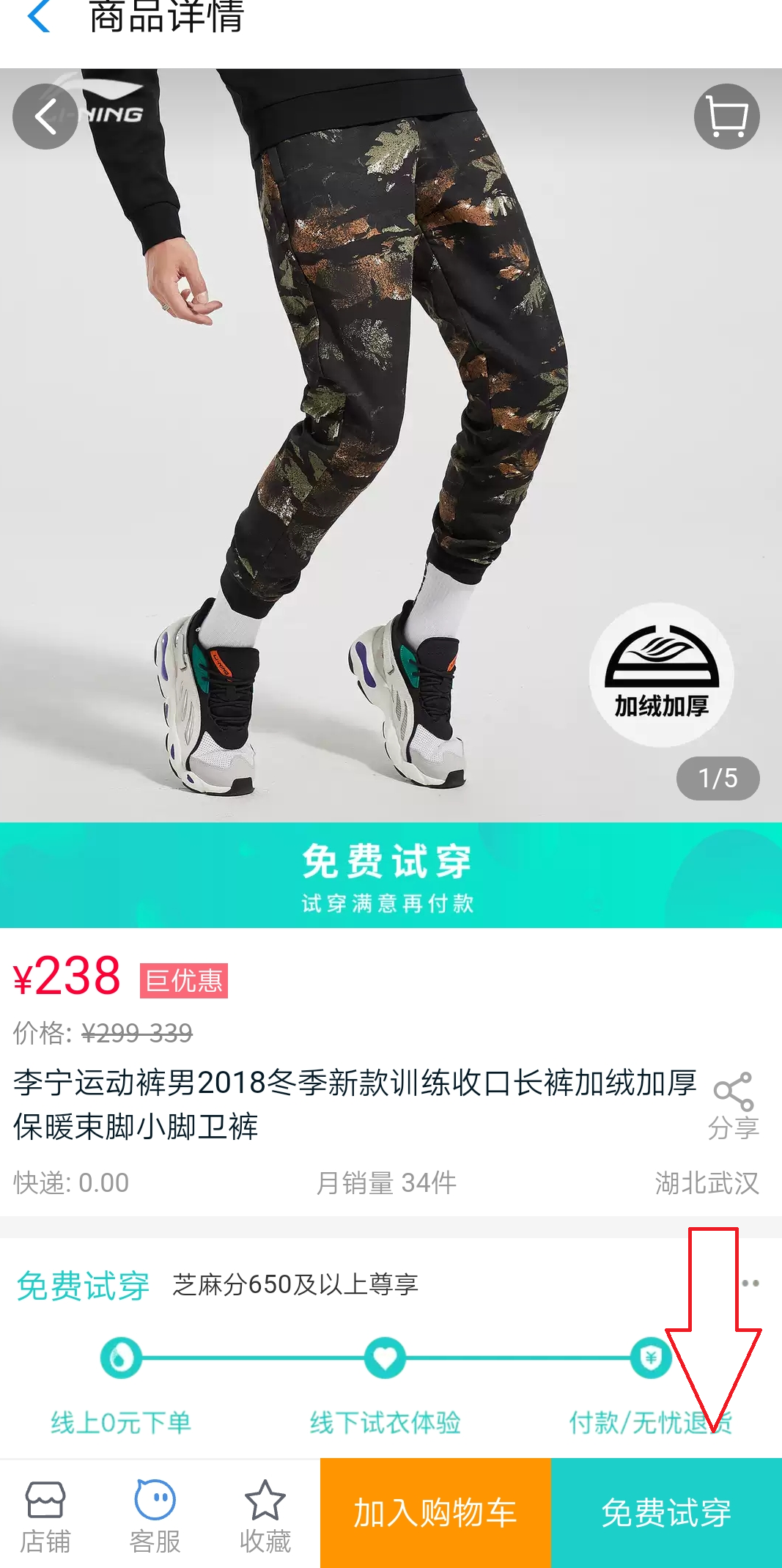Tap 加入购物车 to add to cart
Image resolution: width=782 pixels, height=1568 pixels.
pyautogui.click(x=435, y=1513)
